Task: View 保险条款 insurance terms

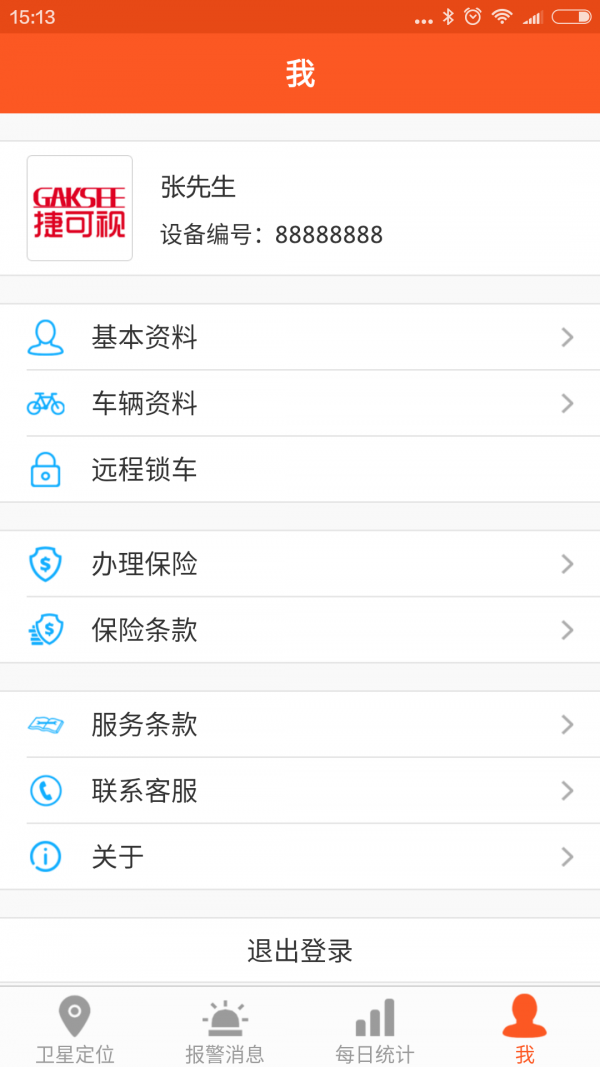Action: click(300, 630)
